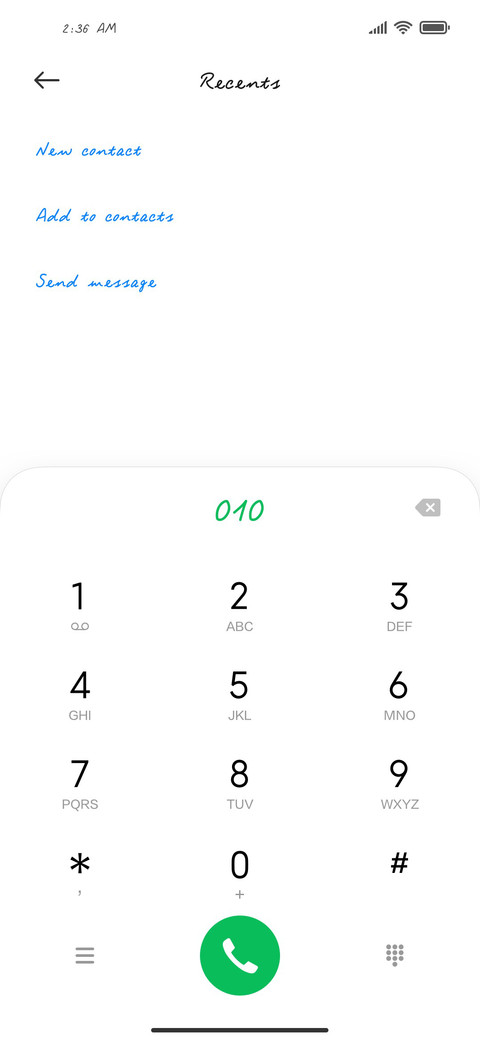
Task: Go back using the arrow icon
Action: (x=46, y=80)
